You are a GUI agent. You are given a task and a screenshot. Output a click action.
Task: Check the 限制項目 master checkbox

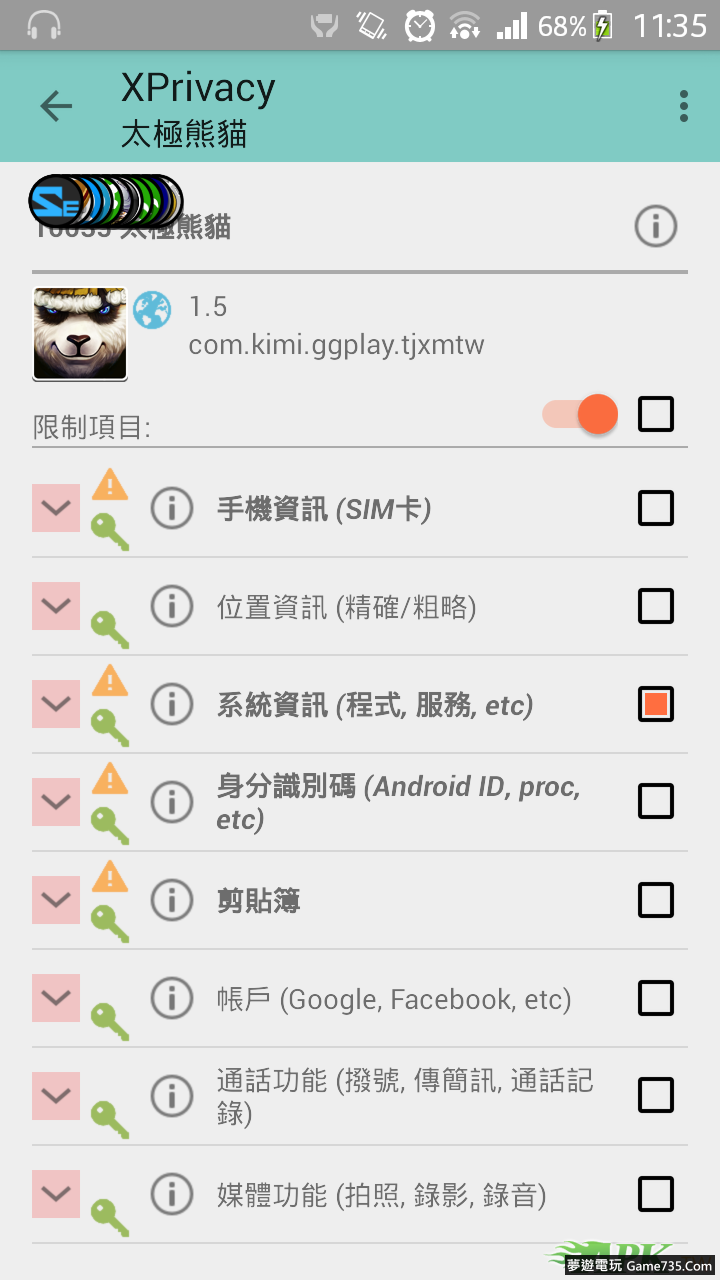656,414
